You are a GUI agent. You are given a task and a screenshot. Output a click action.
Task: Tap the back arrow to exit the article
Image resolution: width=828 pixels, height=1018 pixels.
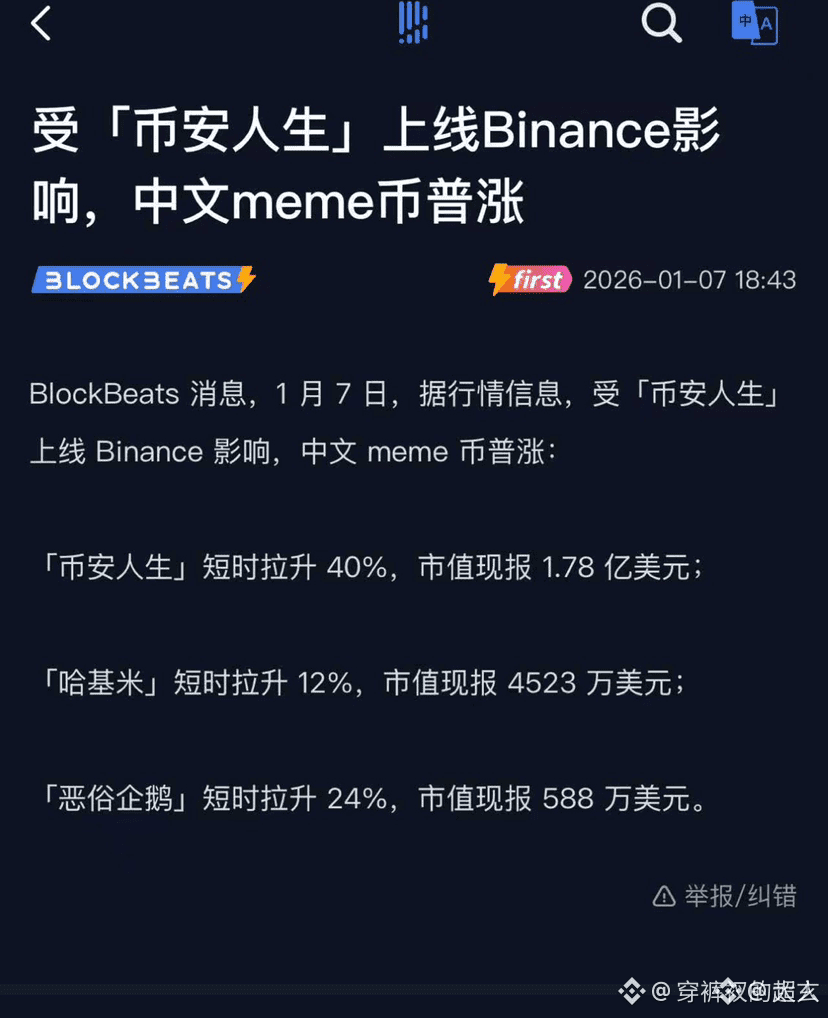click(40, 23)
